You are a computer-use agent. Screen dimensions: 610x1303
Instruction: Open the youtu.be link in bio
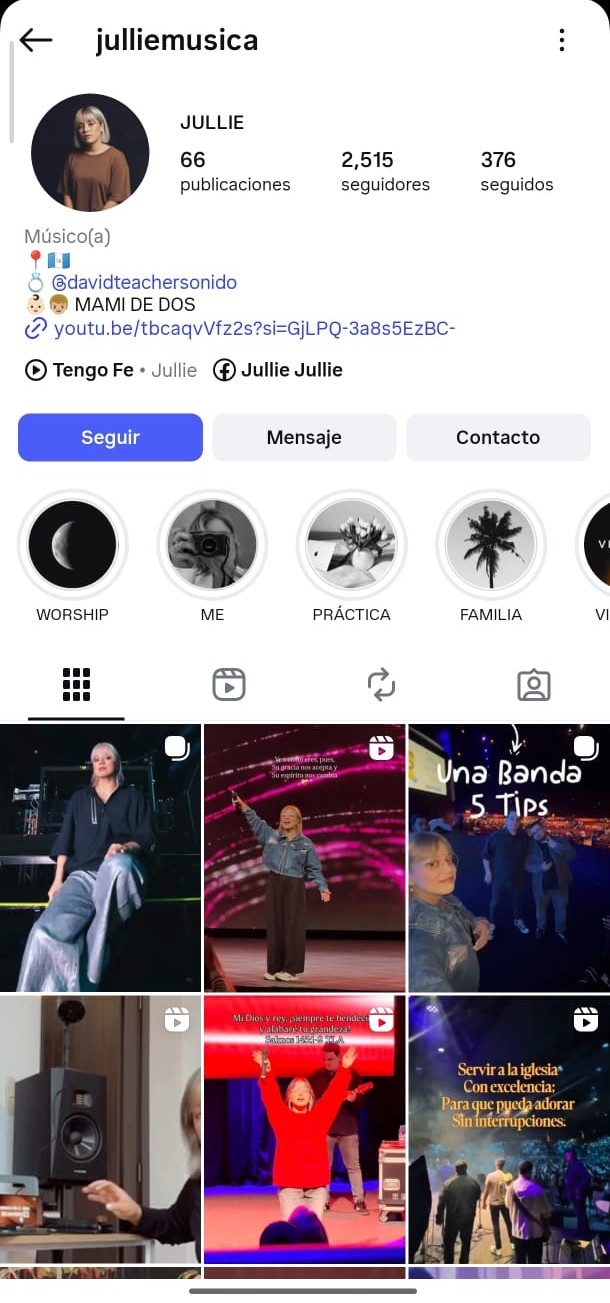click(254, 328)
